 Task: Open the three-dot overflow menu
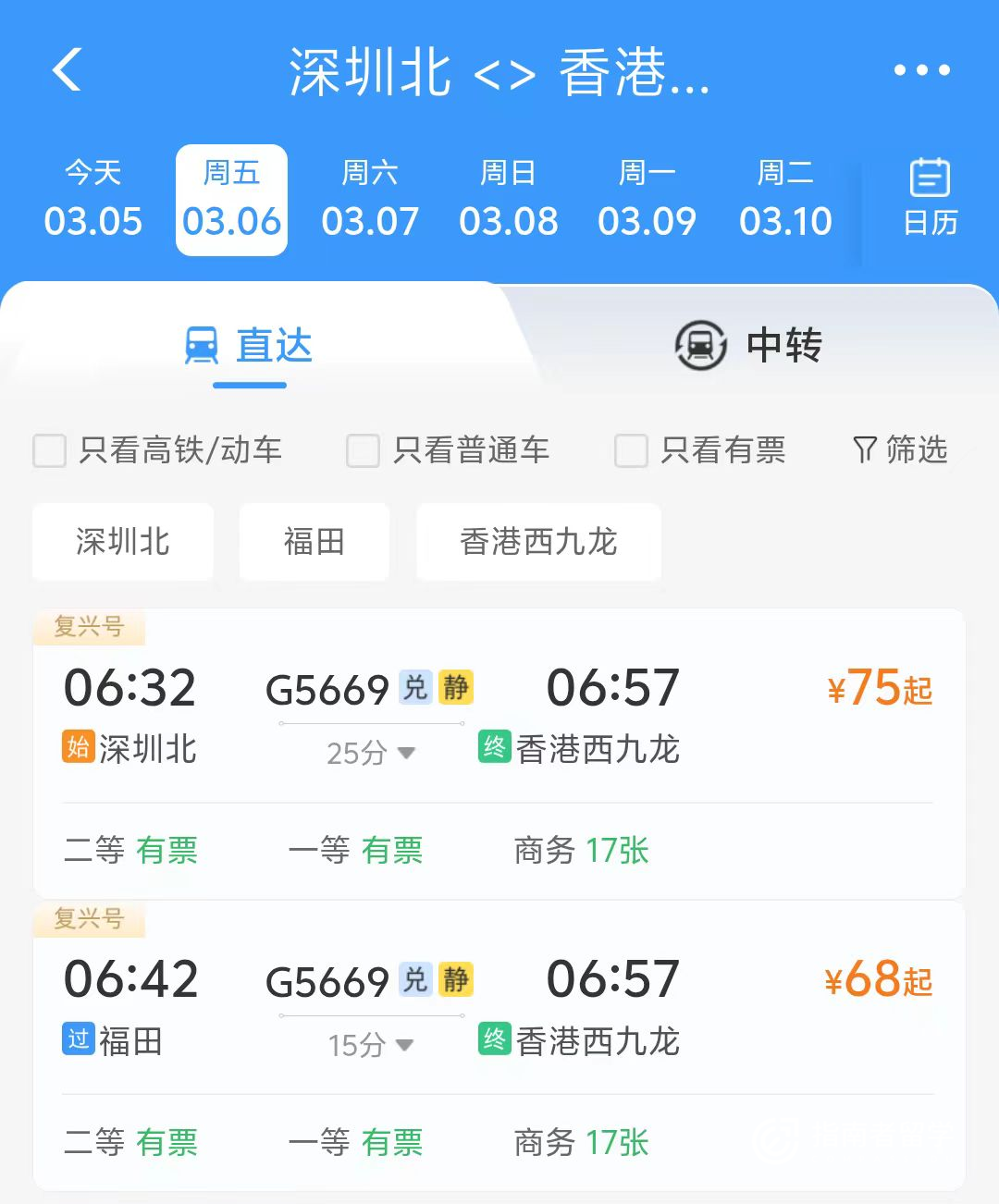(x=921, y=70)
